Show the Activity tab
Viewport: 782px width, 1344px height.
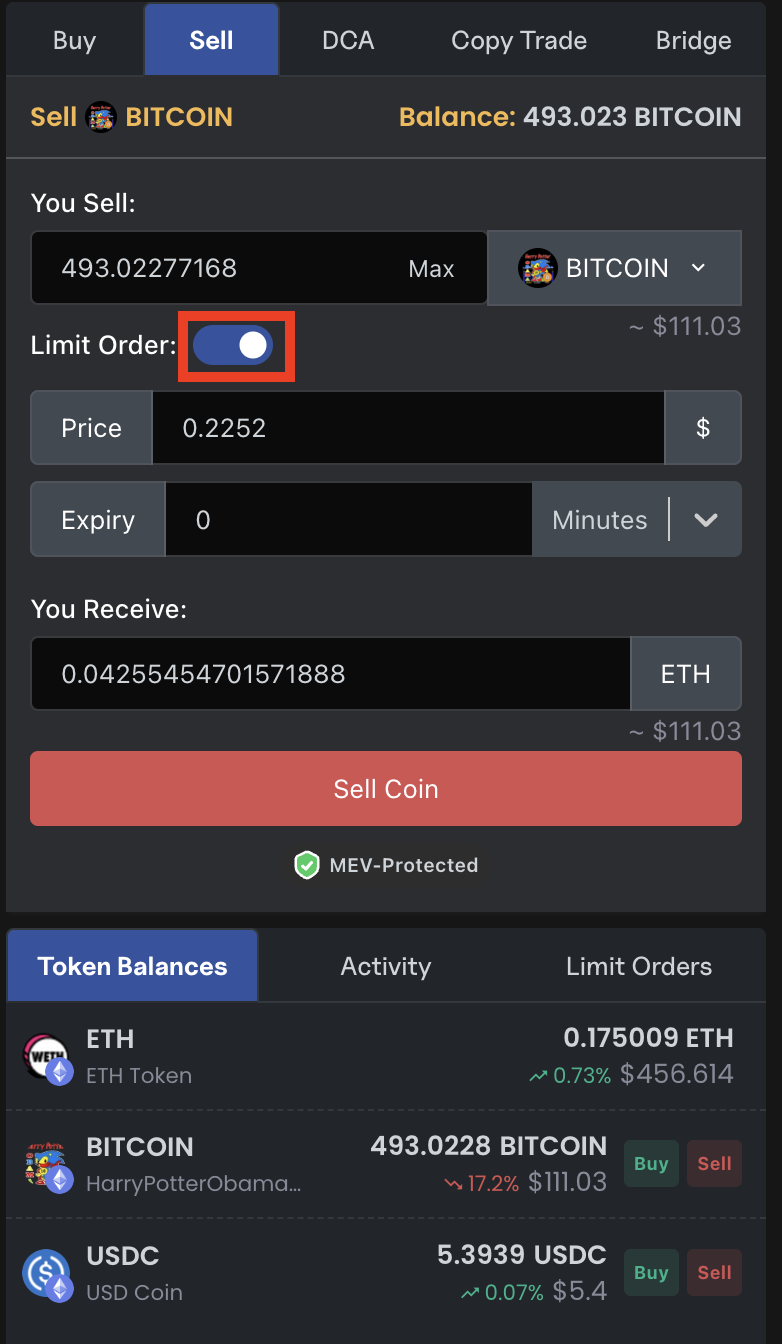pyautogui.click(x=385, y=966)
